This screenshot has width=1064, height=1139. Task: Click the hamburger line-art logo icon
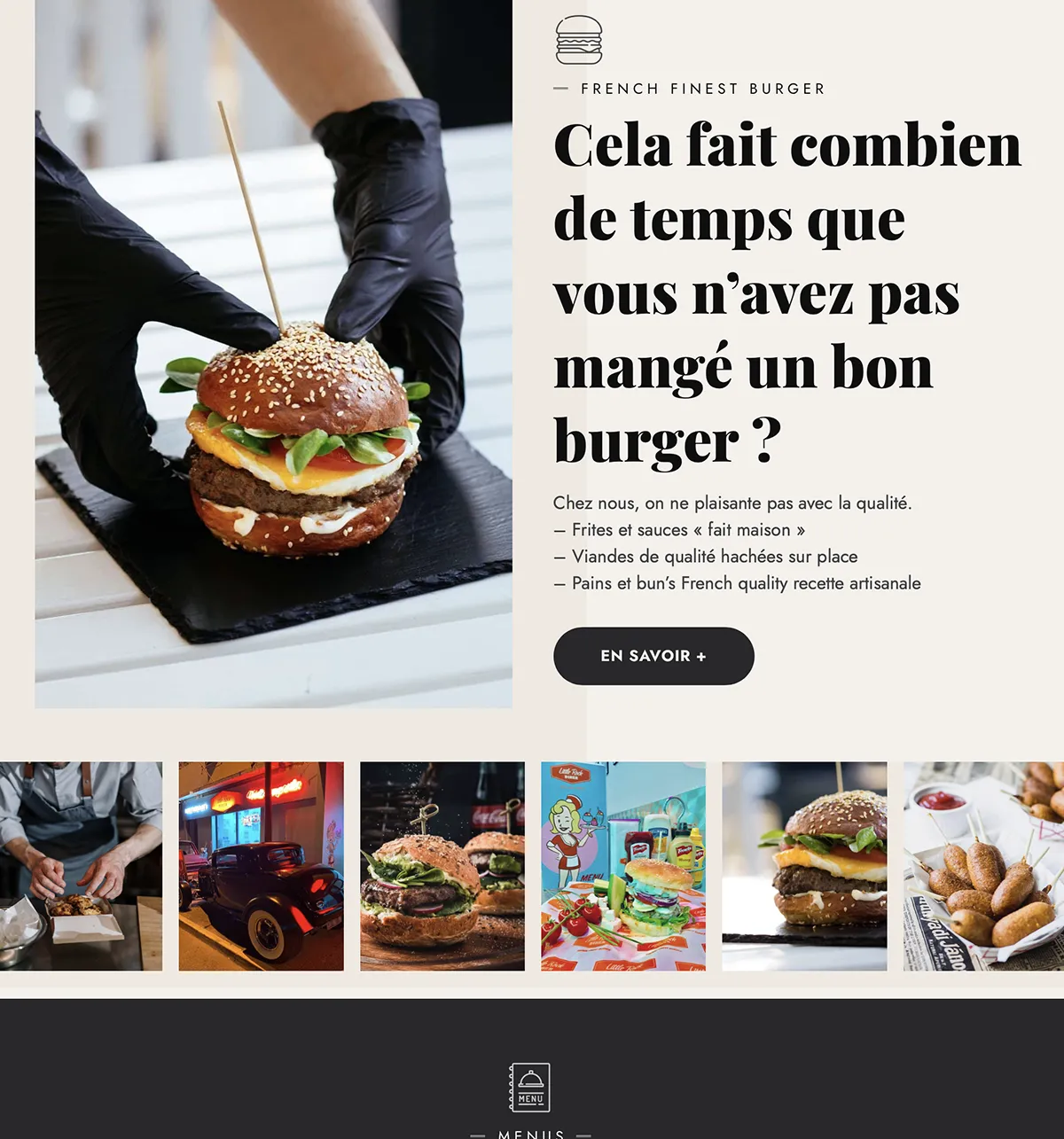point(577,40)
